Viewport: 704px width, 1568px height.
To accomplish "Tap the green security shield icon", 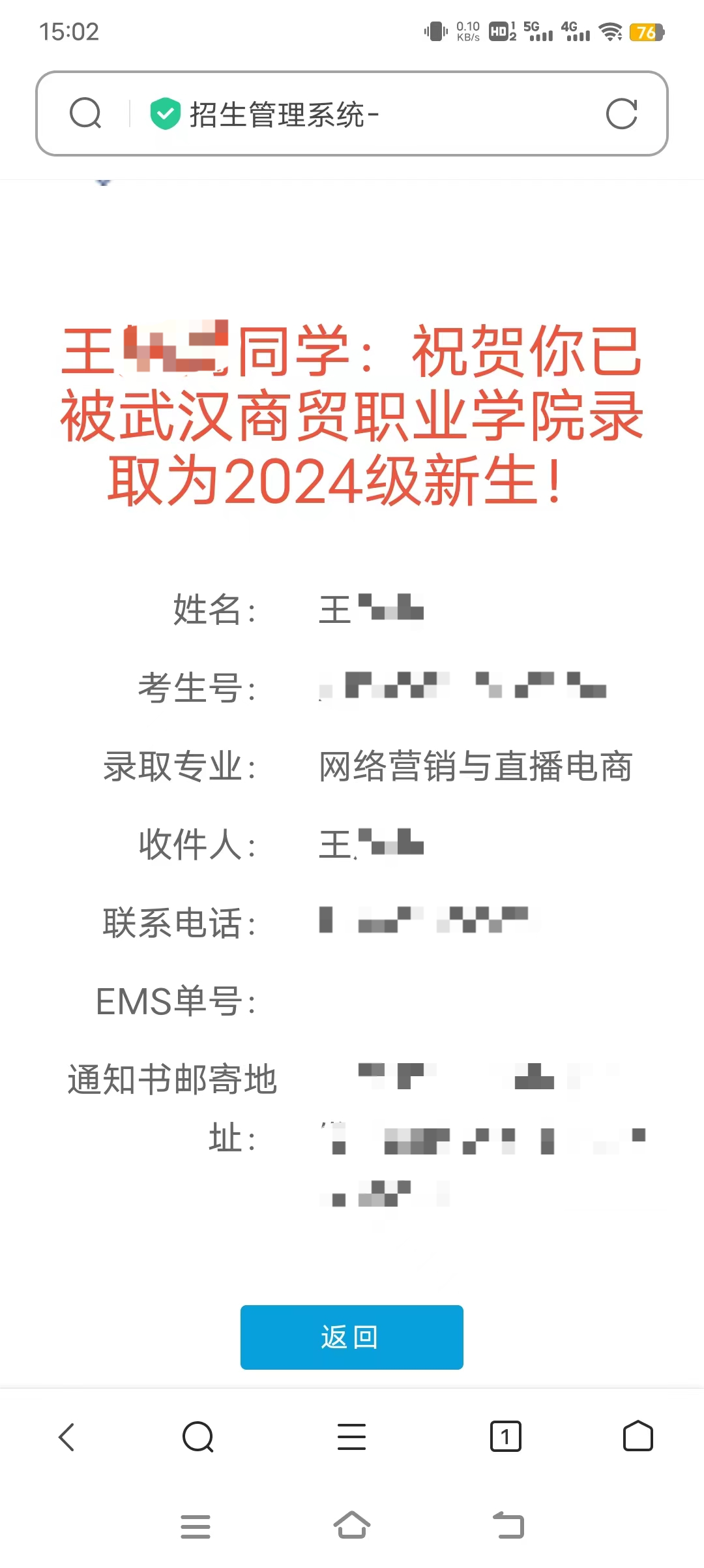I will 165,112.
